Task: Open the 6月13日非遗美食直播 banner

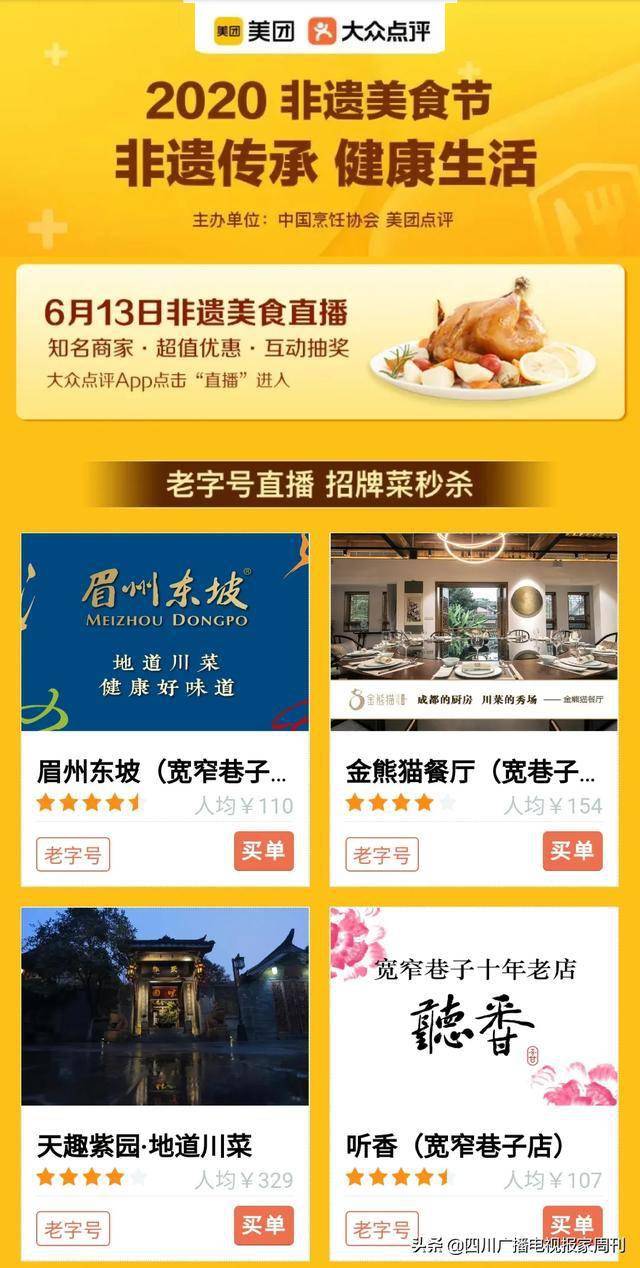Action: pyautogui.click(x=320, y=342)
